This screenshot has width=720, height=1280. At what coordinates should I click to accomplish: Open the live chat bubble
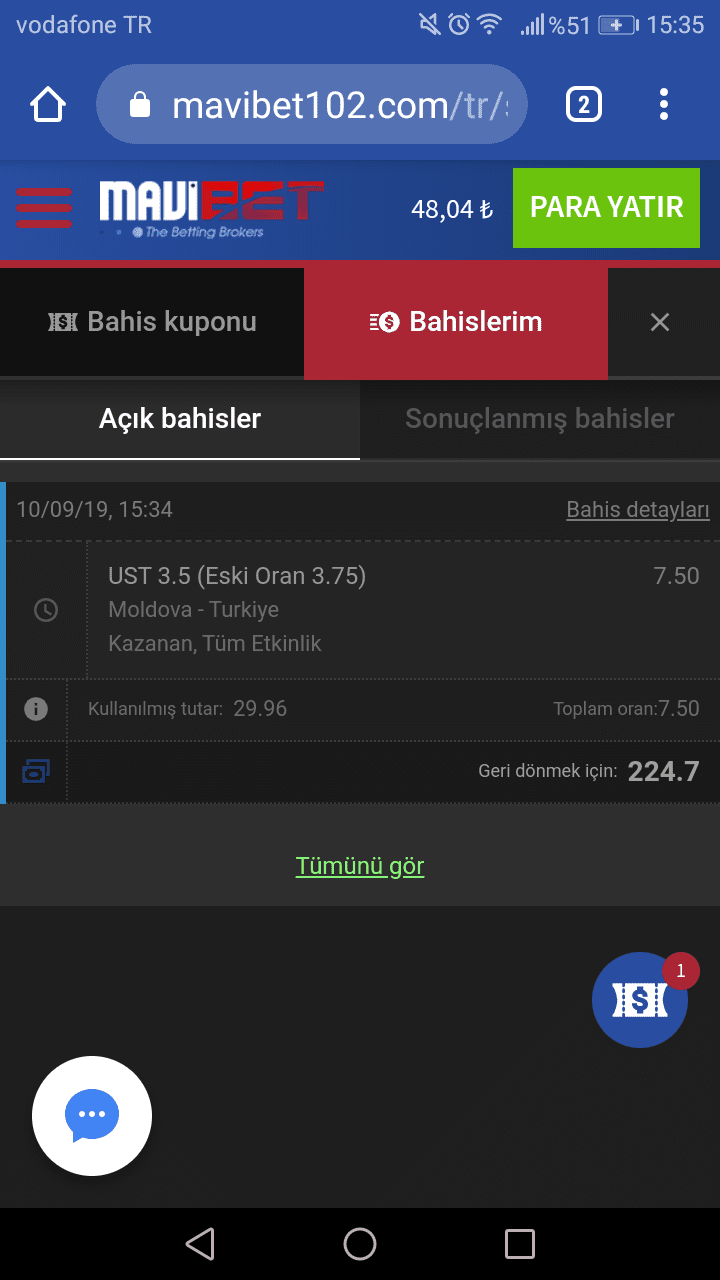[x=92, y=1116]
